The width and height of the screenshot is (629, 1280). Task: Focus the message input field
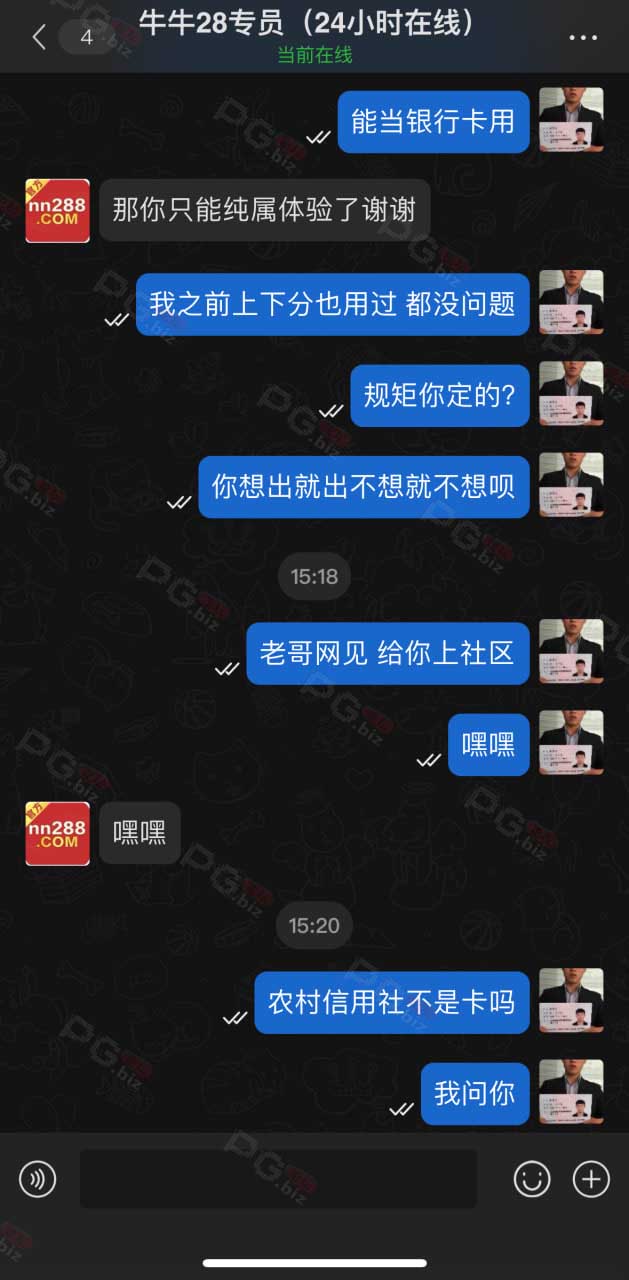tap(278, 1179)
